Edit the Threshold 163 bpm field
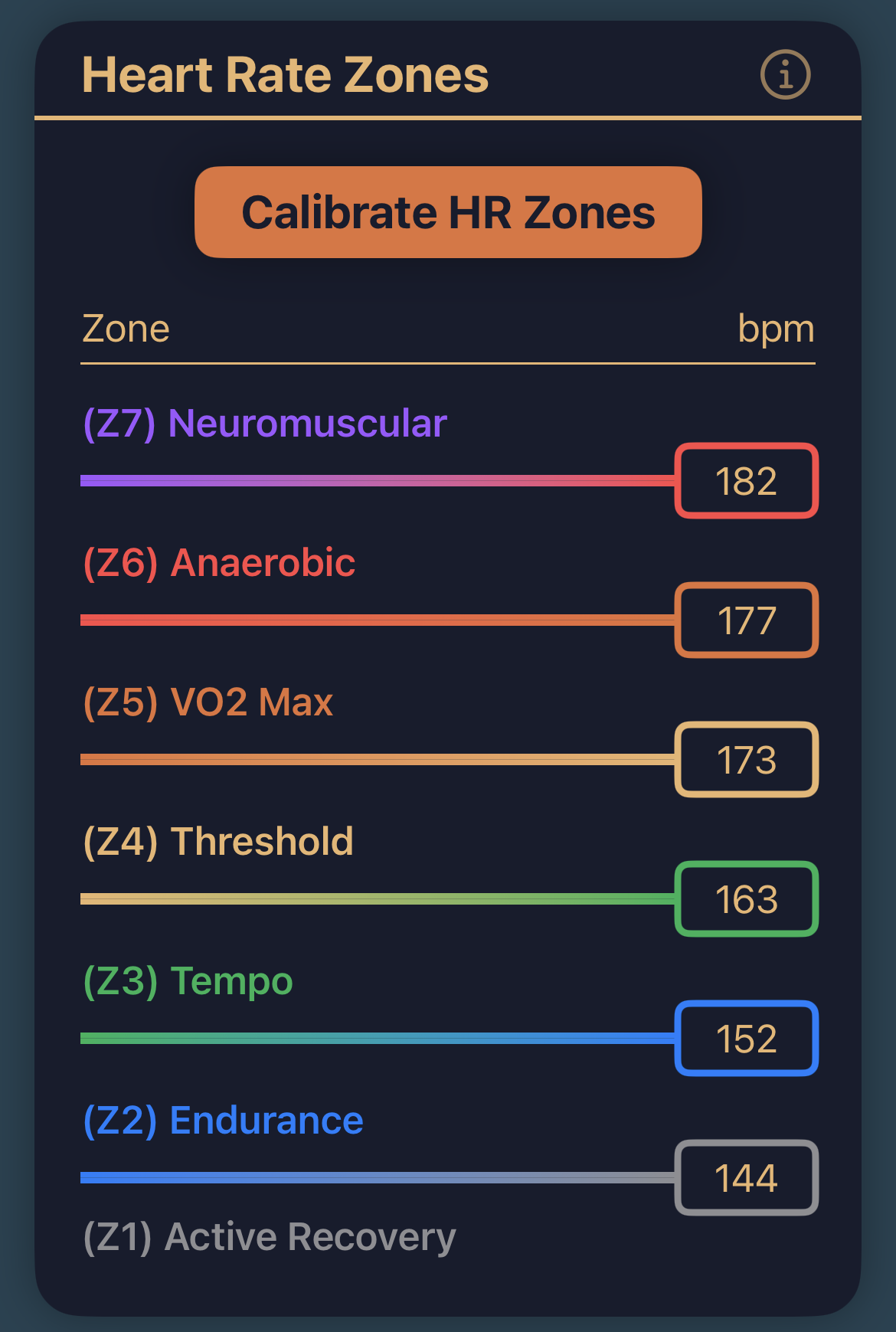This screenshot has width=896, height=1332. tap(747, 899)
